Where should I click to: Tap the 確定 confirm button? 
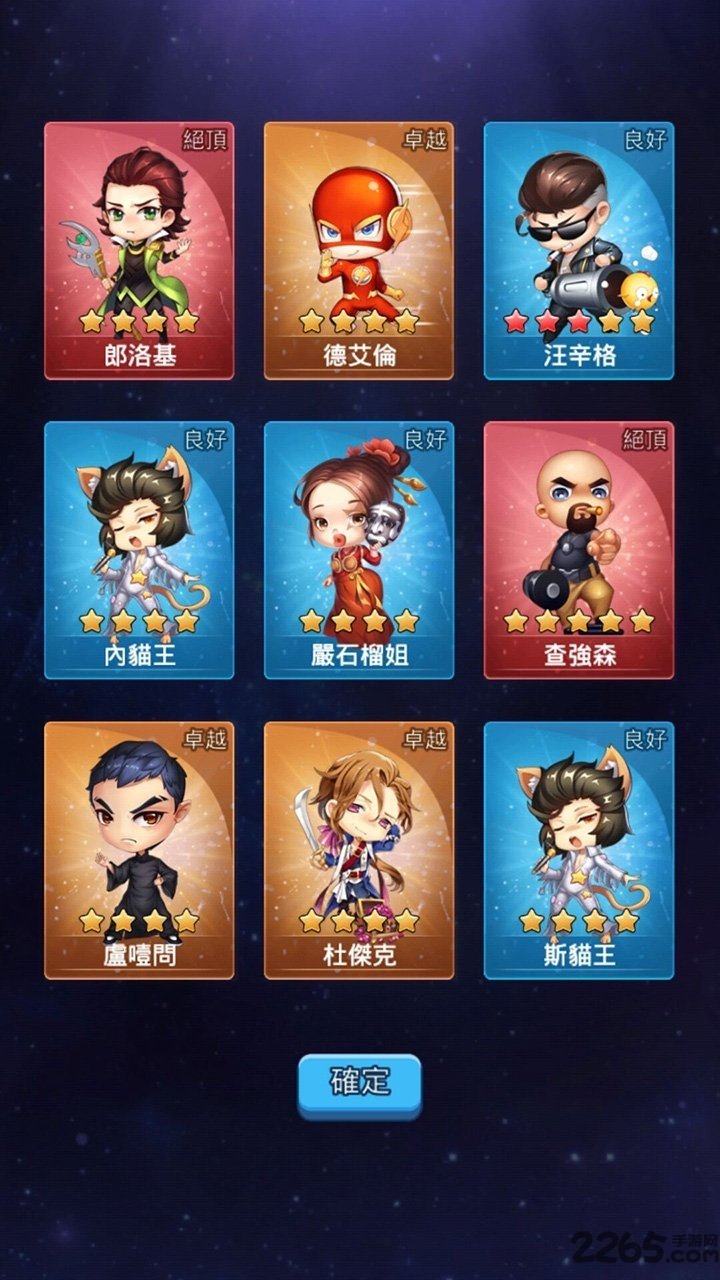tap(359, 1084)
